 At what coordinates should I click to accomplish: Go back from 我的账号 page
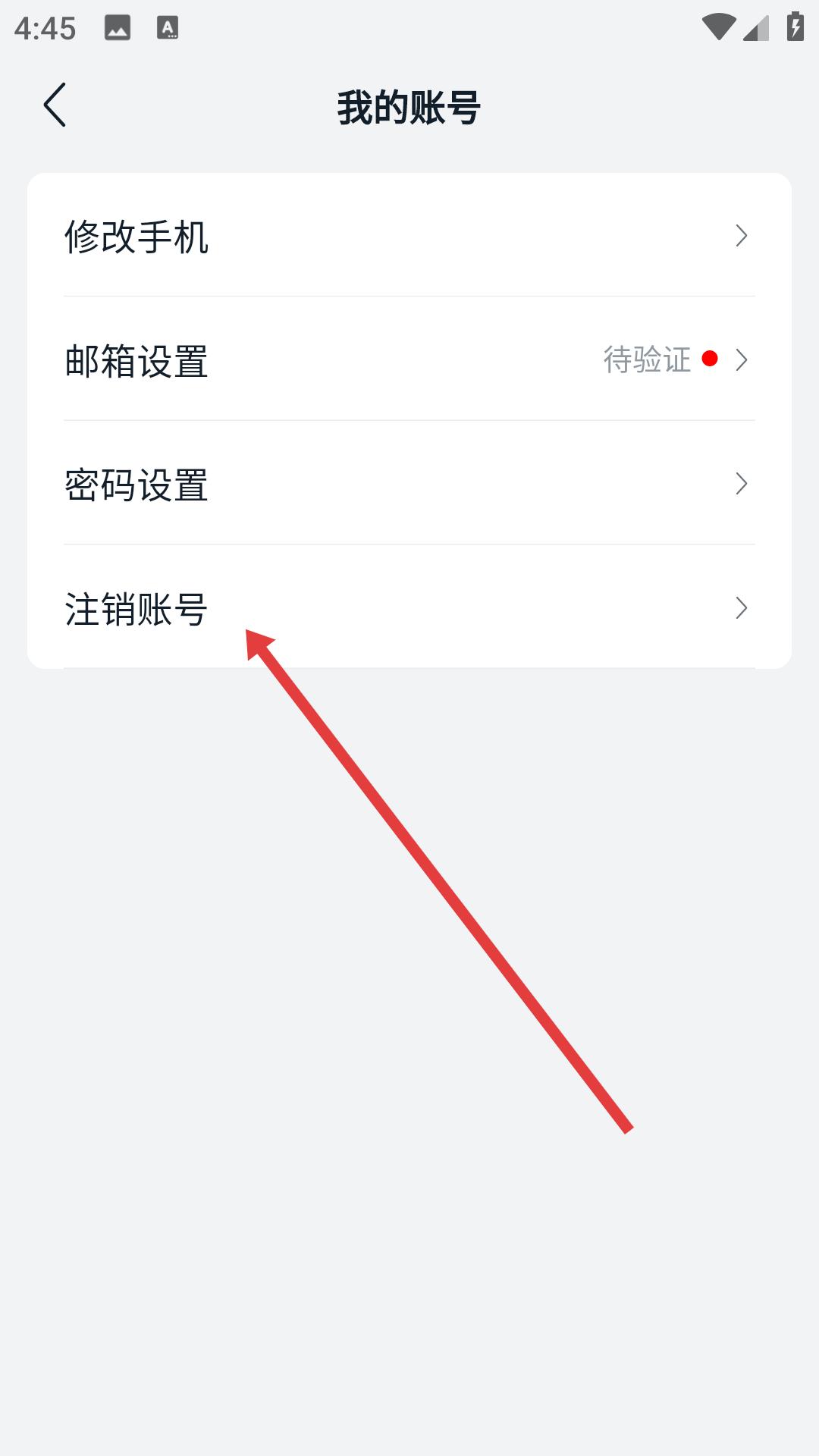(55, 105)
